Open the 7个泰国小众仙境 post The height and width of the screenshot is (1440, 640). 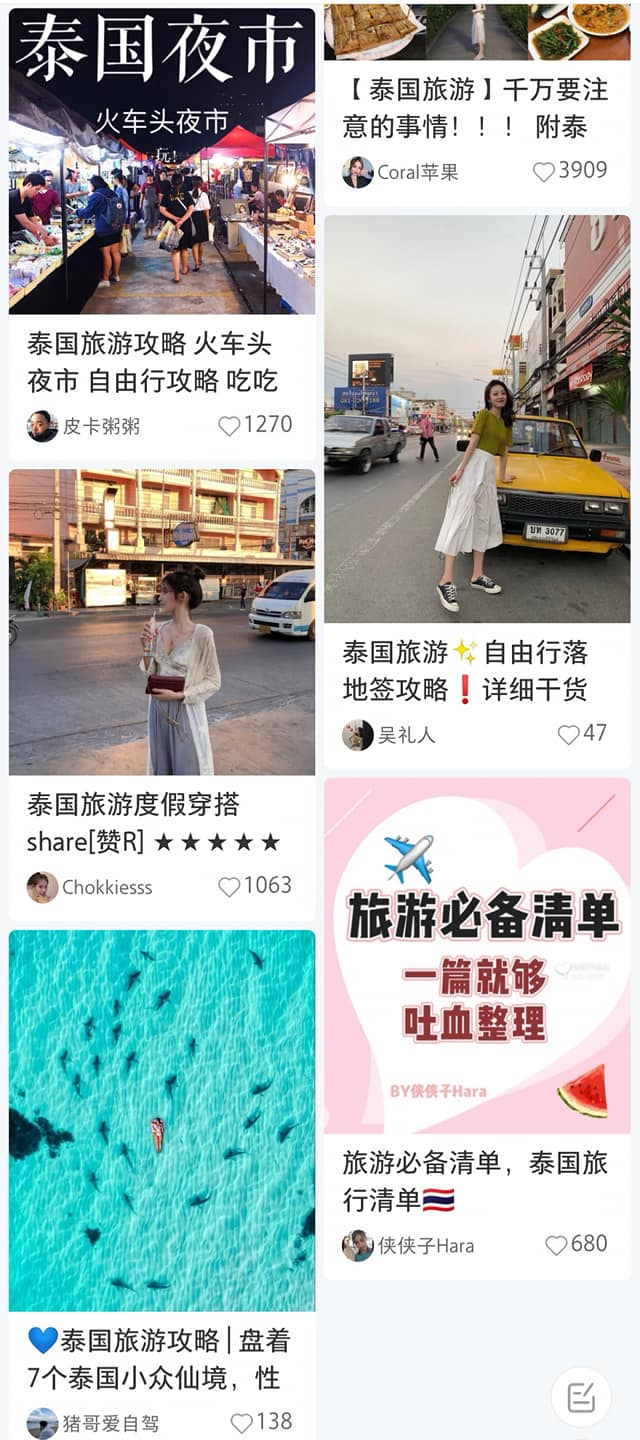coord(162,1120)
